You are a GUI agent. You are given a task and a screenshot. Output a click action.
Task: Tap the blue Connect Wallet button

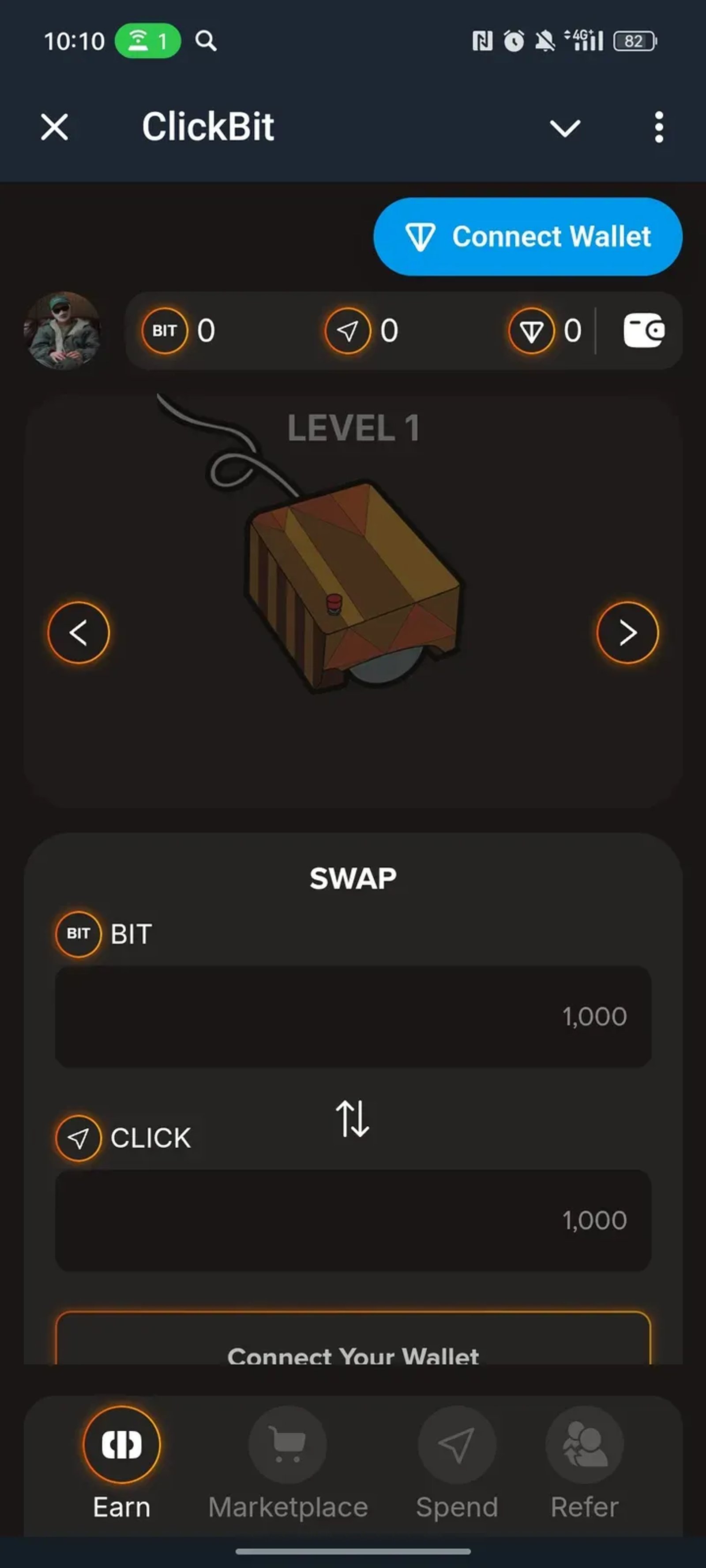point(528,236)
